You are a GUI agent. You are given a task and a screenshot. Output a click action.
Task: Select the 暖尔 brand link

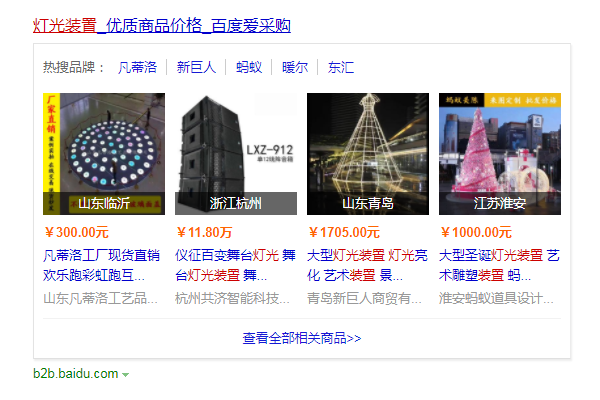tap(294, 68)
